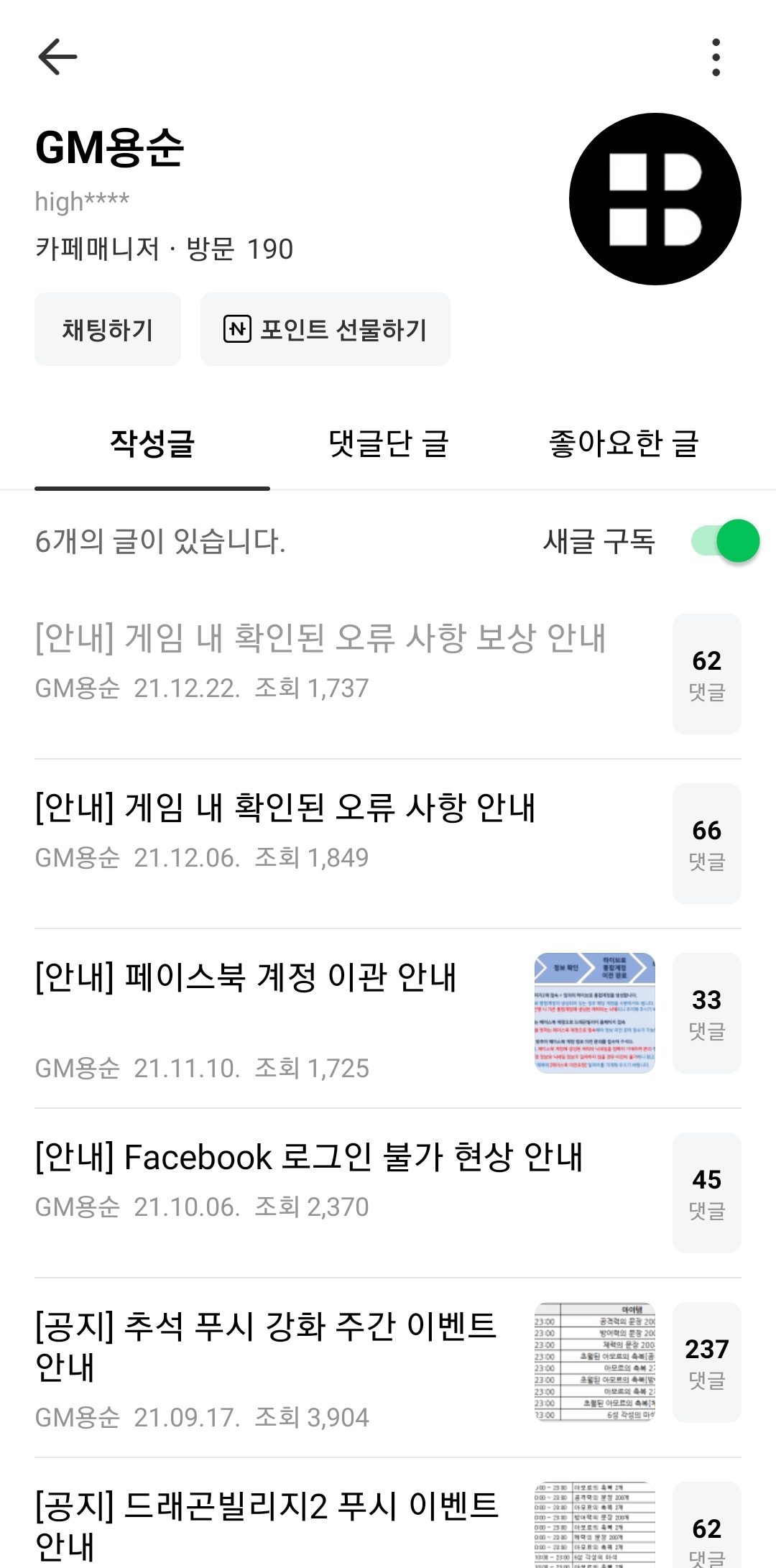The height and width of the screenshot is (1568, 776).
Task: View the 45 comments on Facebook 로그인 불가
Action: pos(706,1193)
